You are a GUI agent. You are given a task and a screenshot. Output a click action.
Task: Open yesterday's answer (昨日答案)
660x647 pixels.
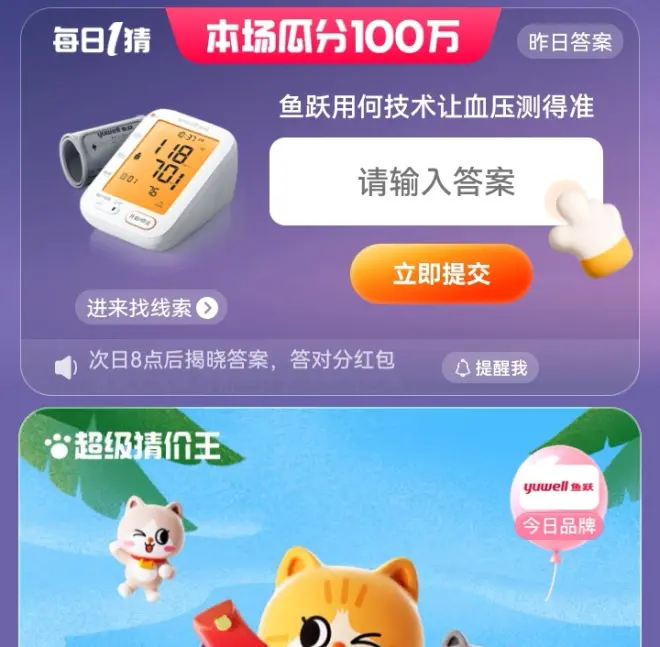[x=570, y=42]
